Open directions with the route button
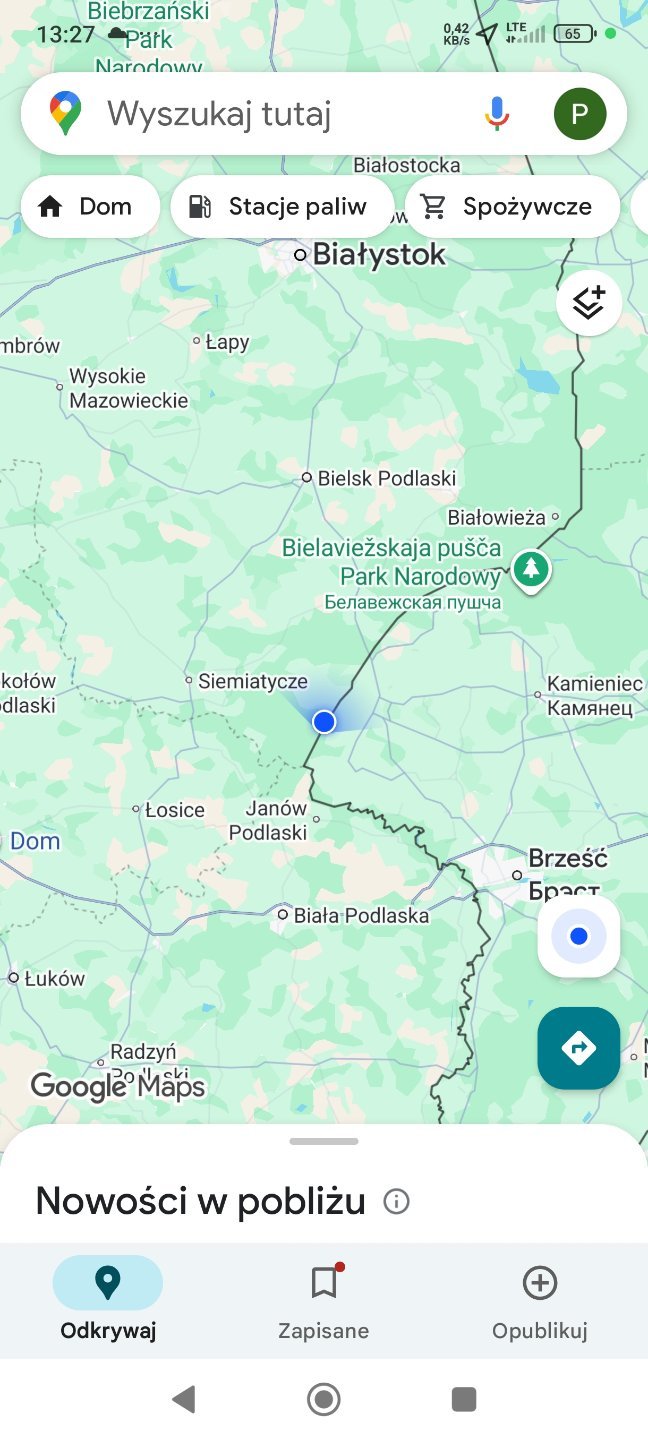This screenshot has height=1440, width=648. [579, 1048]
